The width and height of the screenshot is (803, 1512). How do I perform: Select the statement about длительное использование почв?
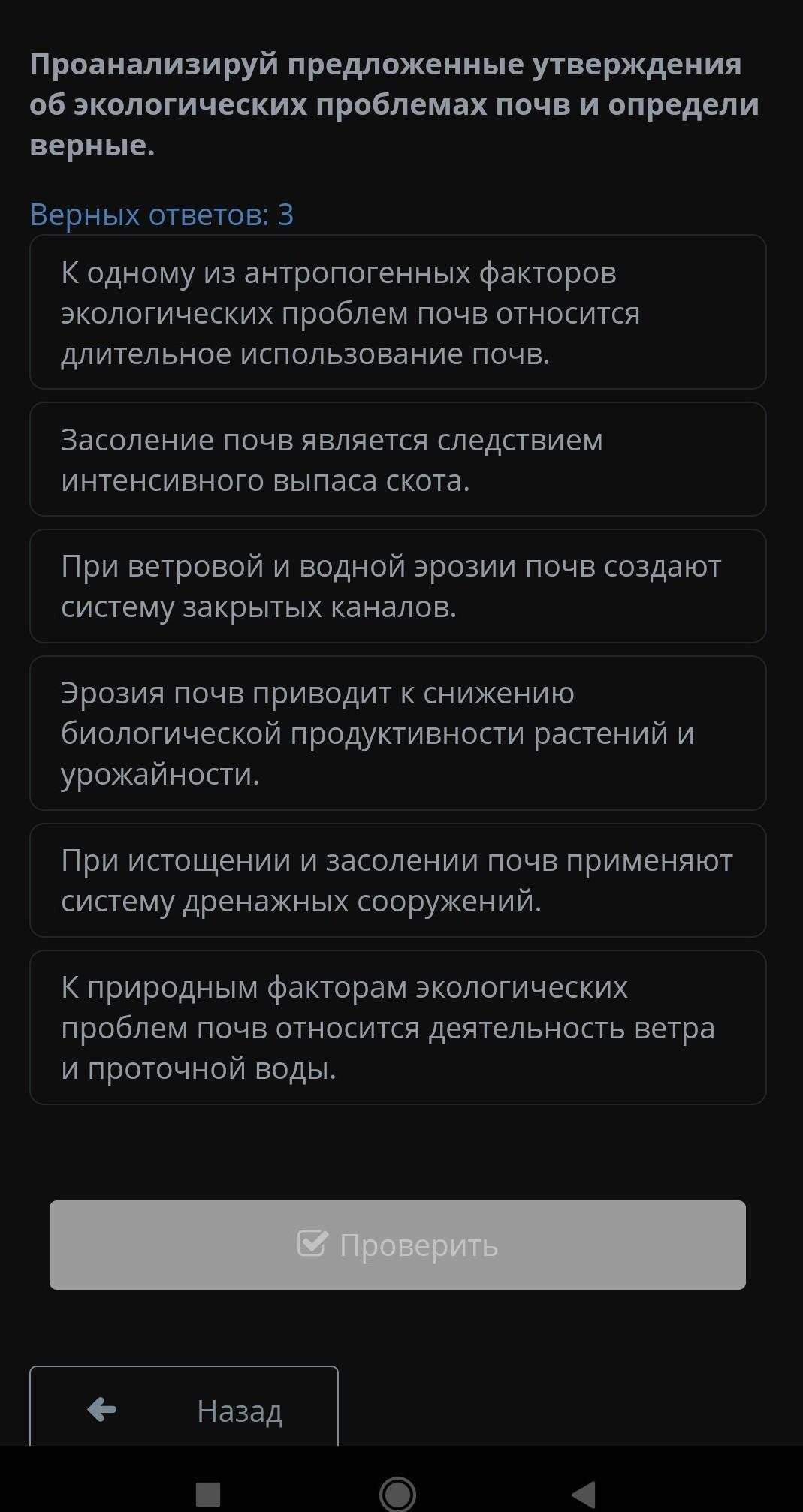coord(397,312)
